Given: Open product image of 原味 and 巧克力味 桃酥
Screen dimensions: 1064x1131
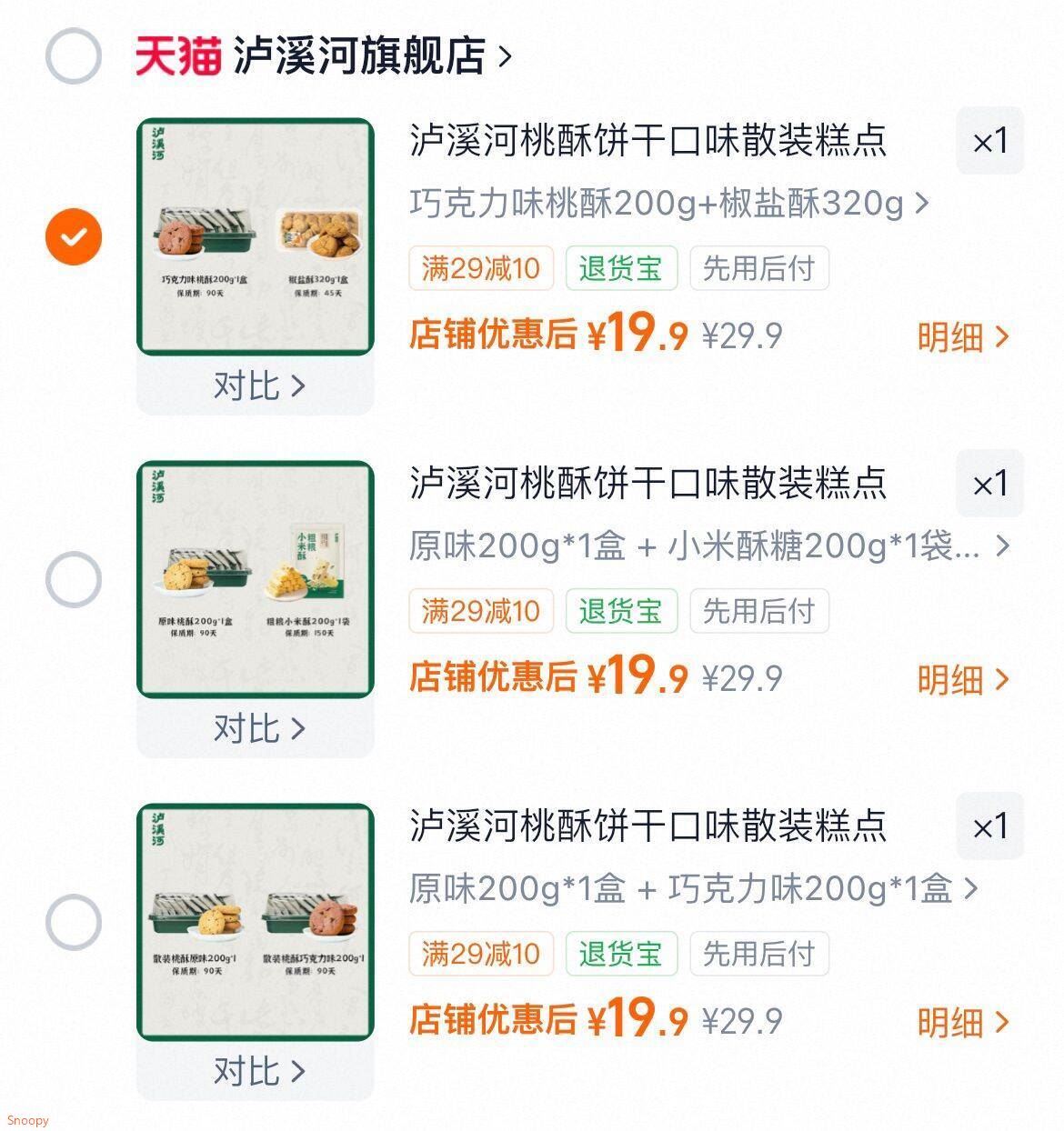Looking at the screenshot, I should tap(256, 922).
